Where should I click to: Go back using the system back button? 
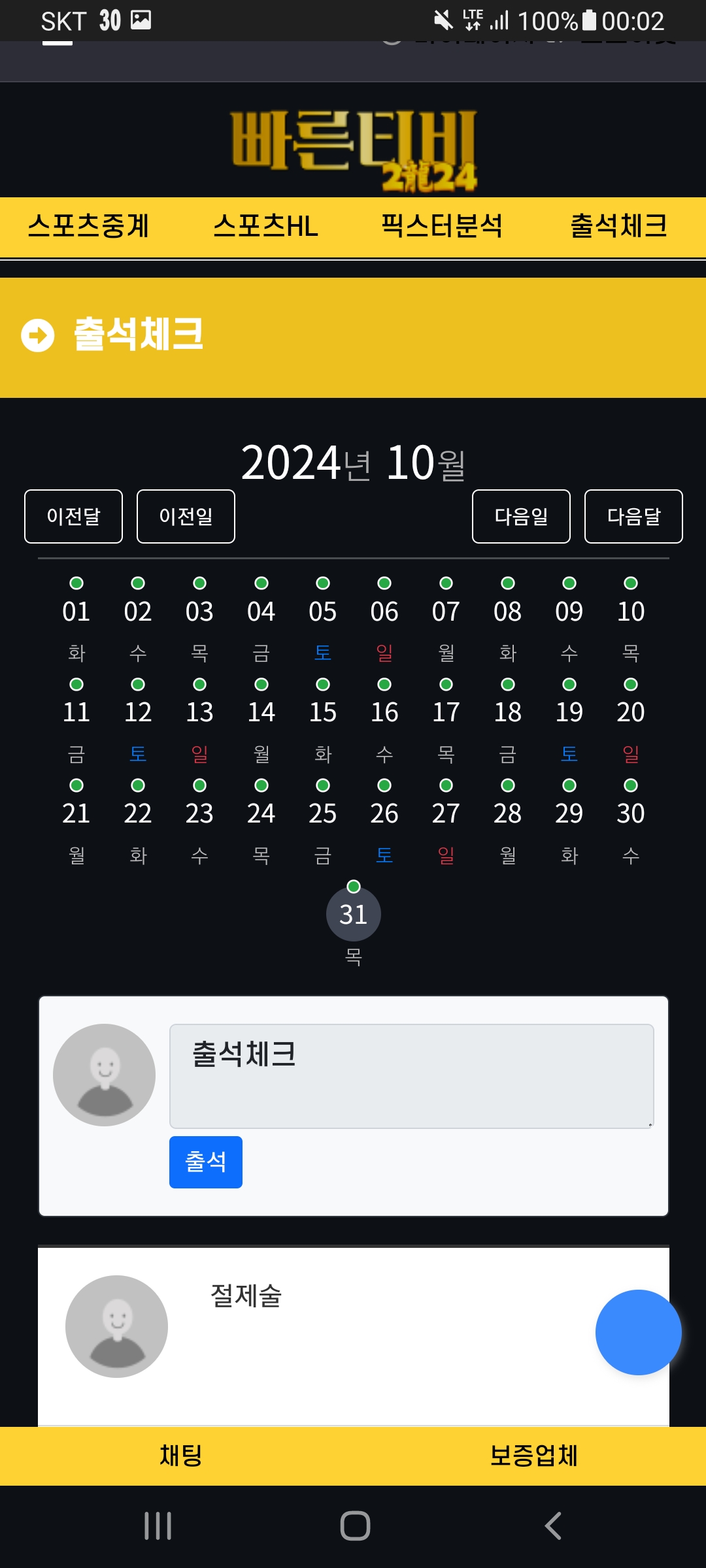pyautogui.click(x=553, y=1526)
